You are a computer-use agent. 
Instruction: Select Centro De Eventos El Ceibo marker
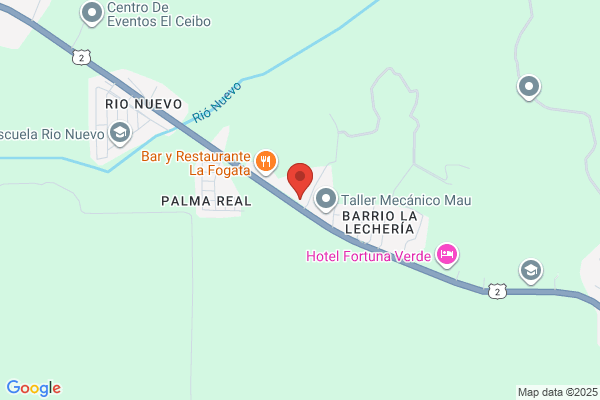pyautogui.click(x=92, y=13)
